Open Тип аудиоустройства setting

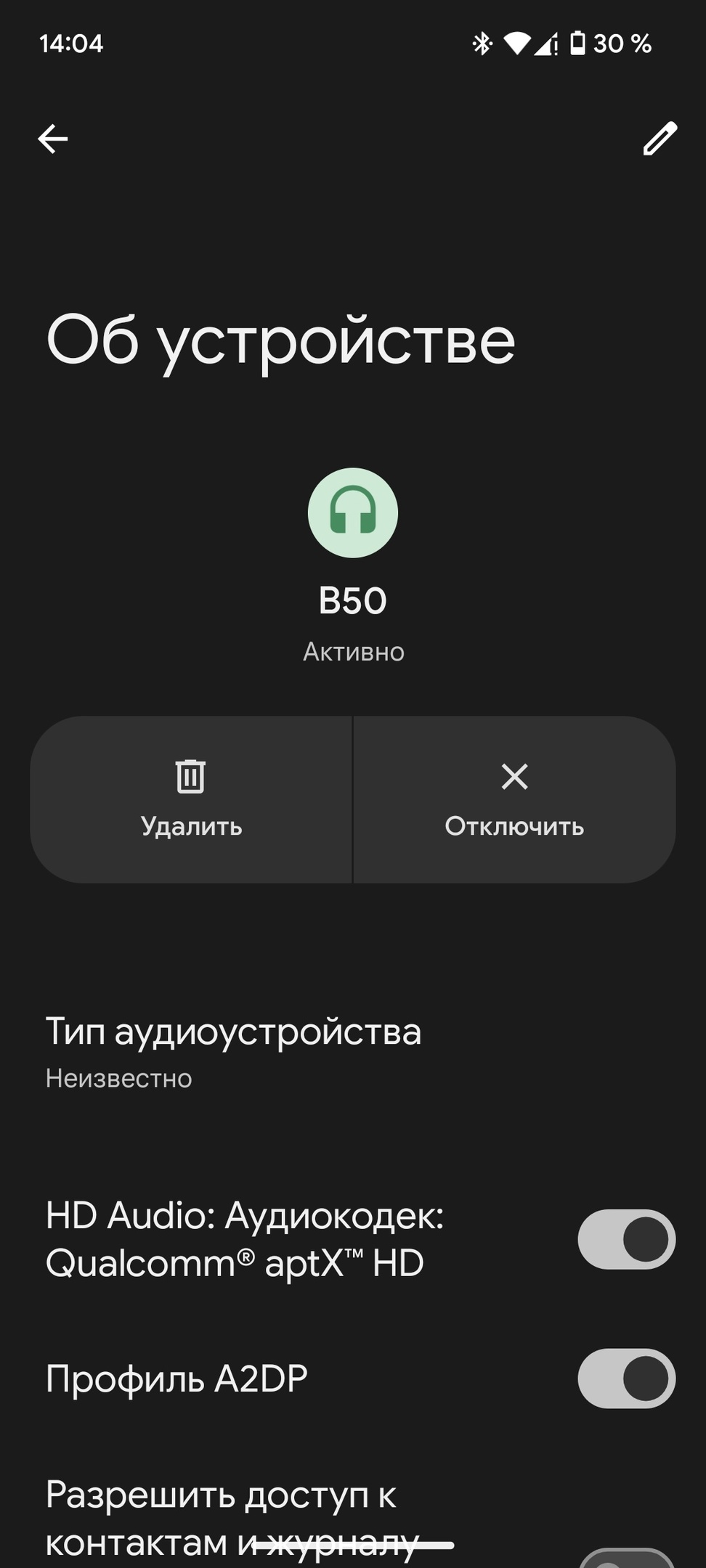click(x=232, y=1053)
